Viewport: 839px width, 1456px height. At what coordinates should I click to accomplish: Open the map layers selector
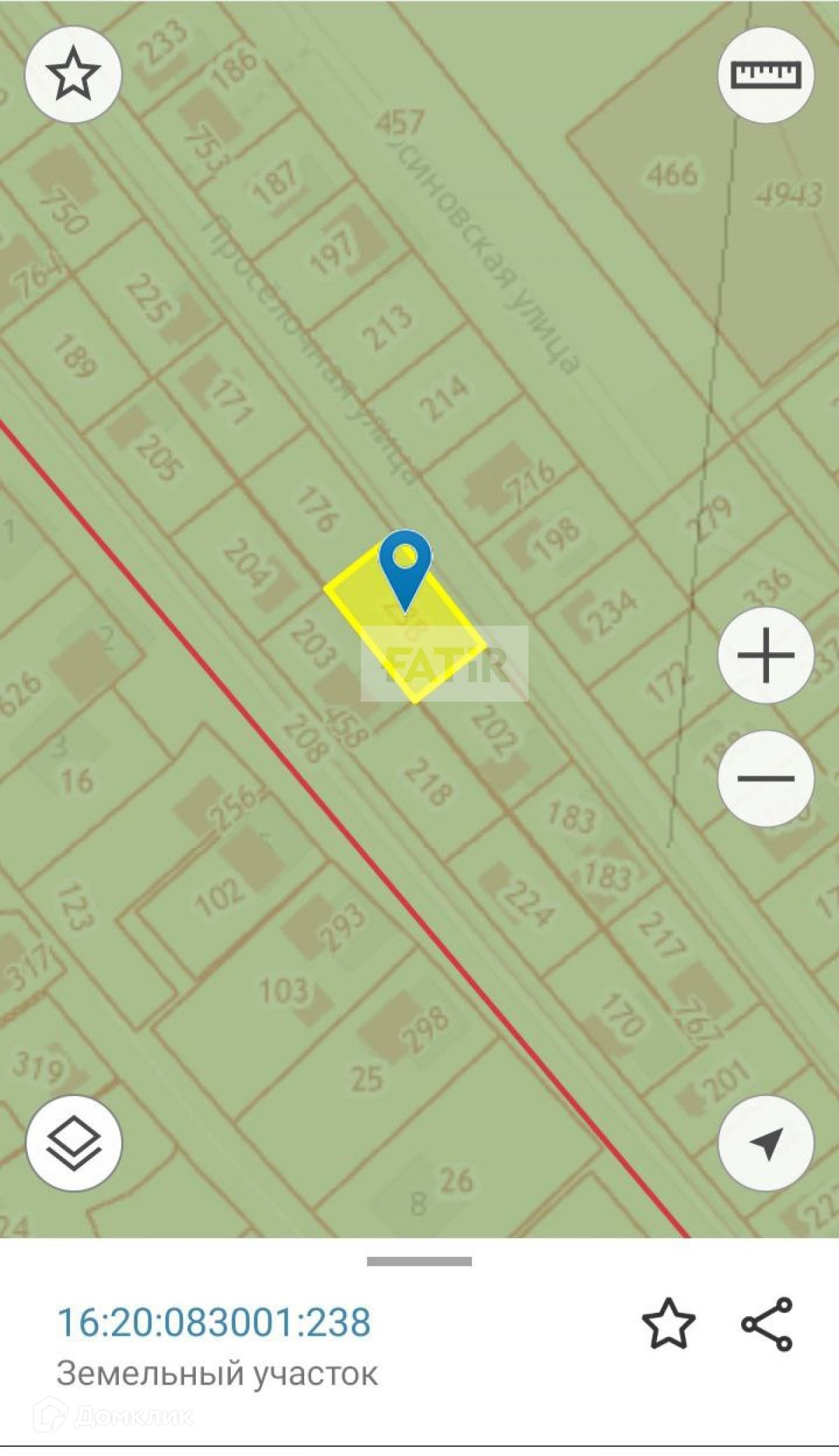click(73, 1144)
